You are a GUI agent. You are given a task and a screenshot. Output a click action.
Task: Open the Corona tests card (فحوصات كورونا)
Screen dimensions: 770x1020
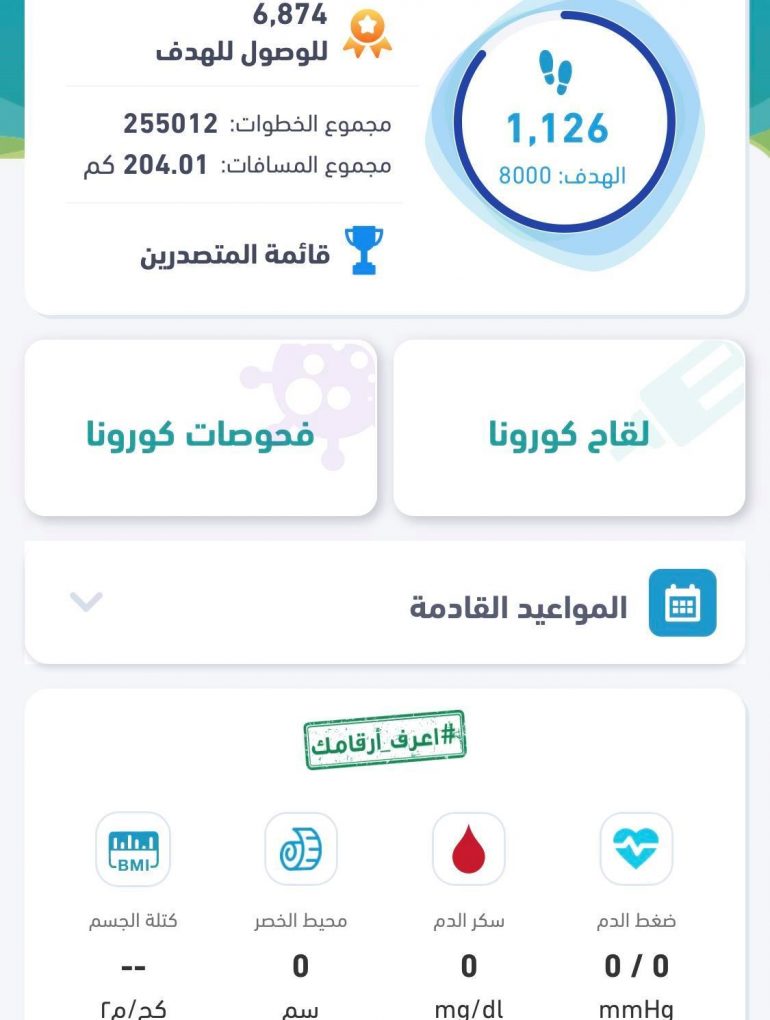(x=200, y=428)
